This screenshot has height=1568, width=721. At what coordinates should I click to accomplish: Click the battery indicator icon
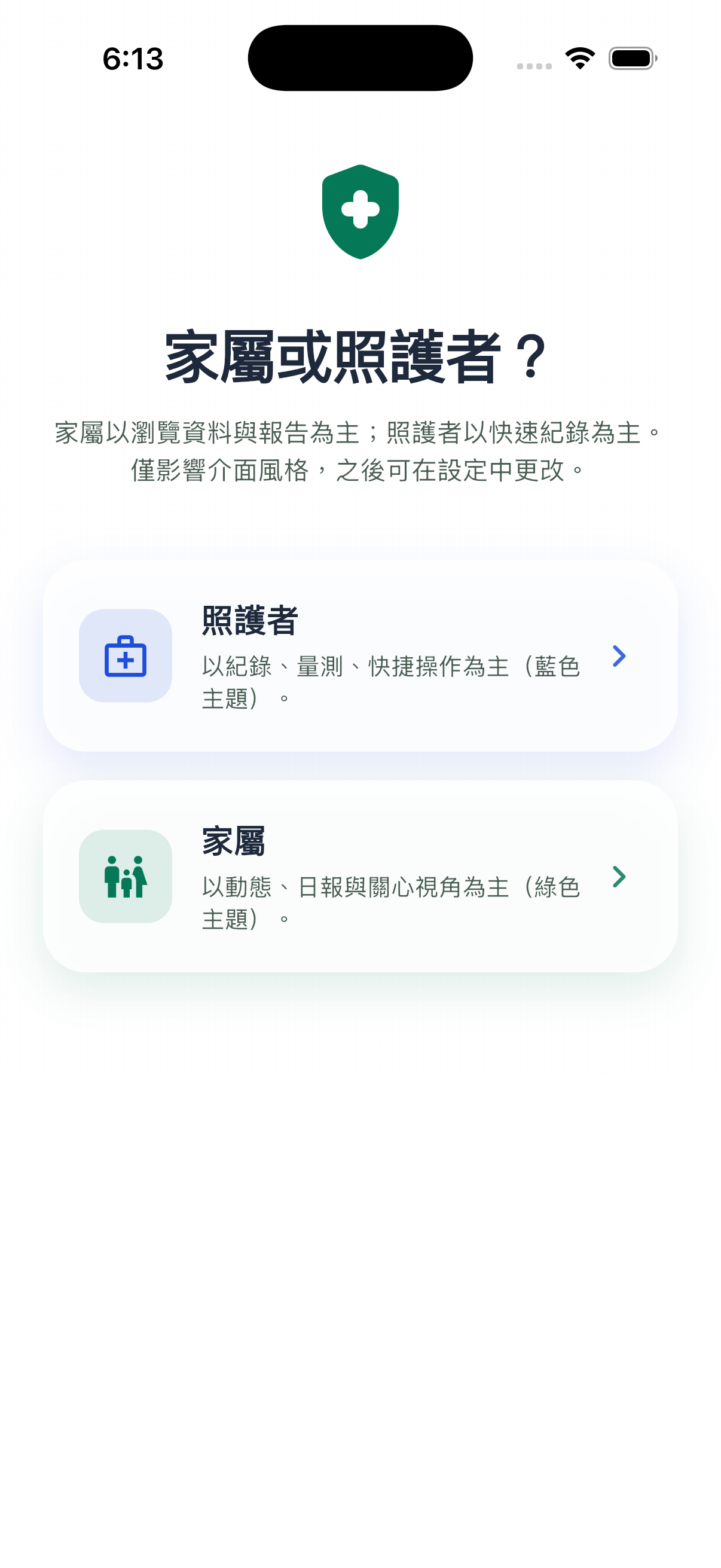(x=631, y=57)
